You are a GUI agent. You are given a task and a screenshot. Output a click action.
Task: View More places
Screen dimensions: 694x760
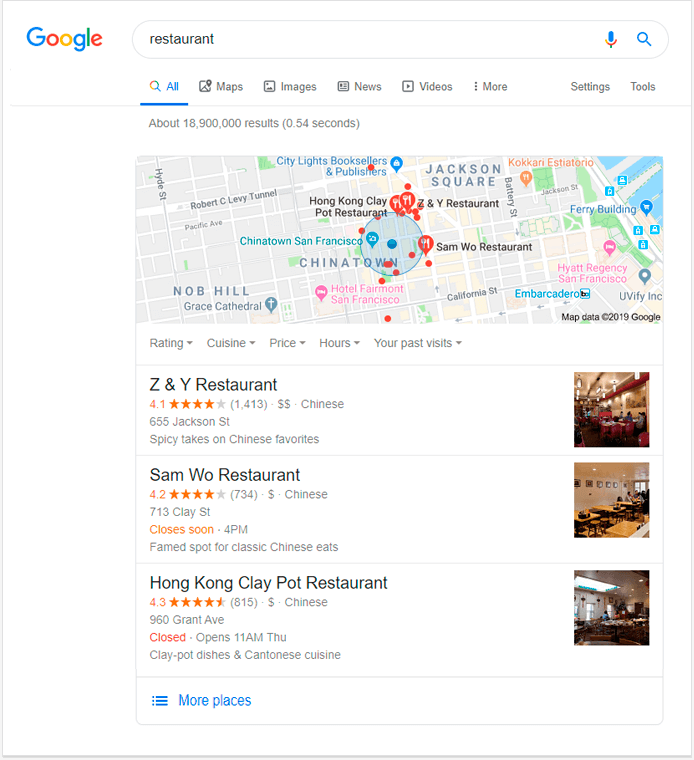214,701
